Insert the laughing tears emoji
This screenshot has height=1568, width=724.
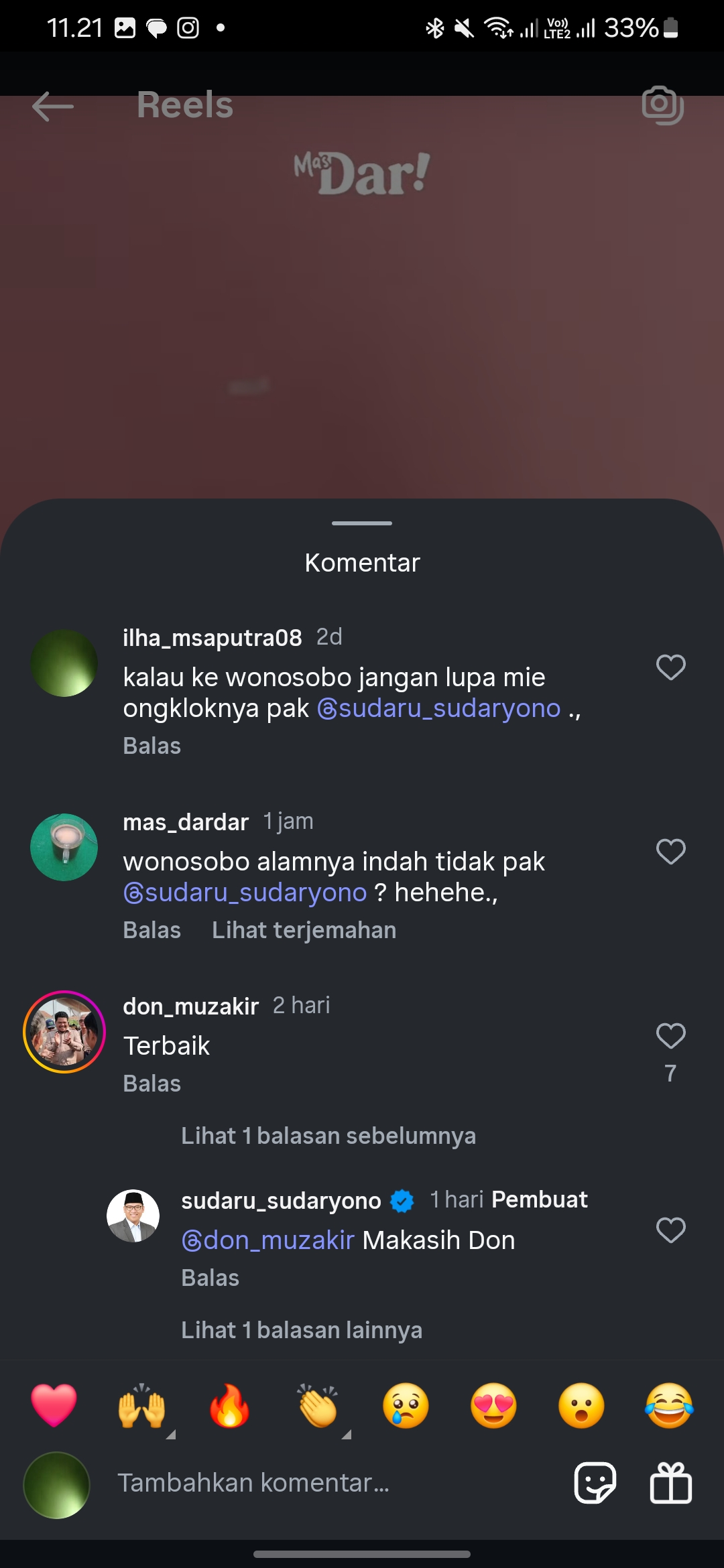[x=669, y=1405]
